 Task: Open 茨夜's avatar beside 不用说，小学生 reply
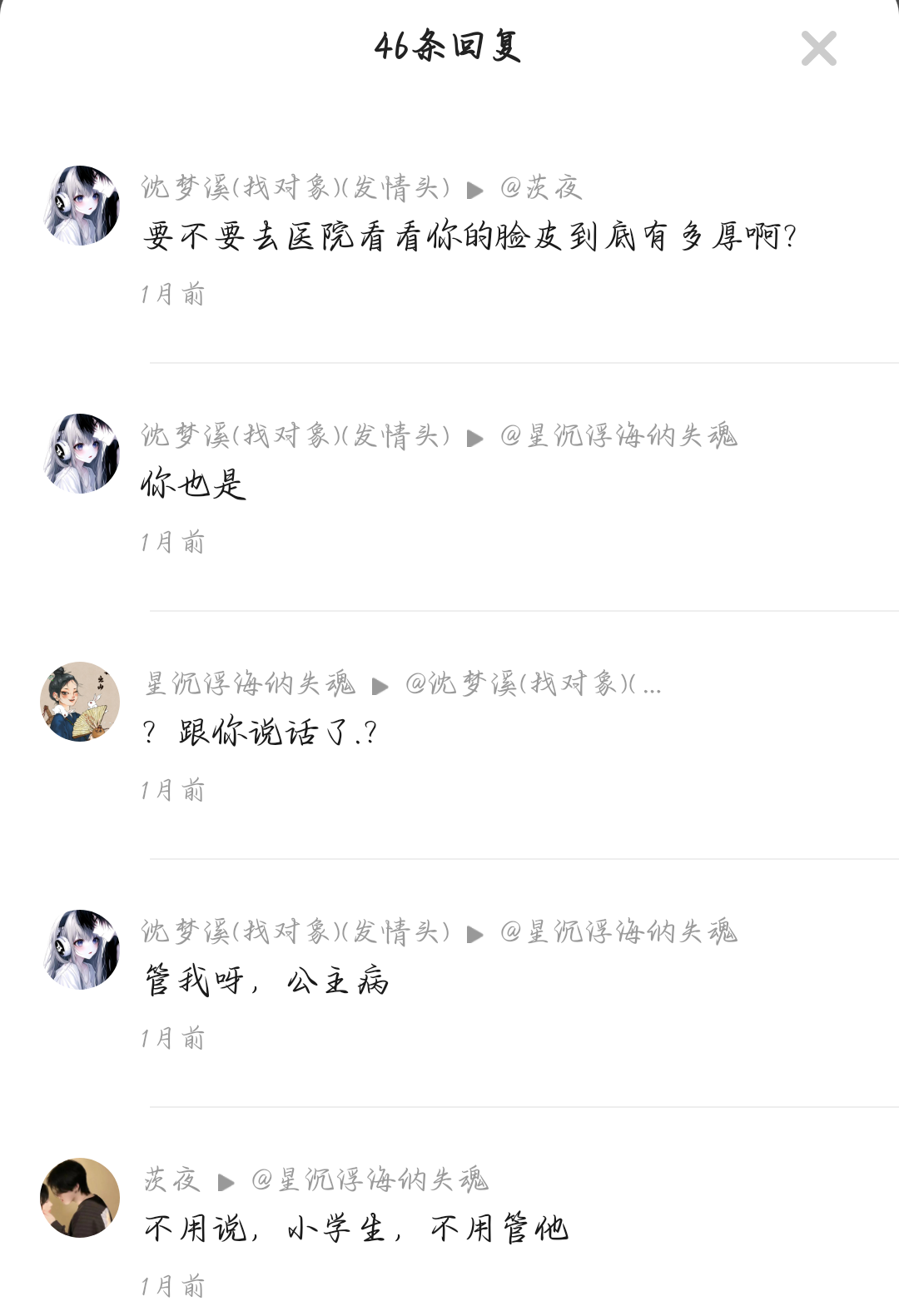[81, 1197]
